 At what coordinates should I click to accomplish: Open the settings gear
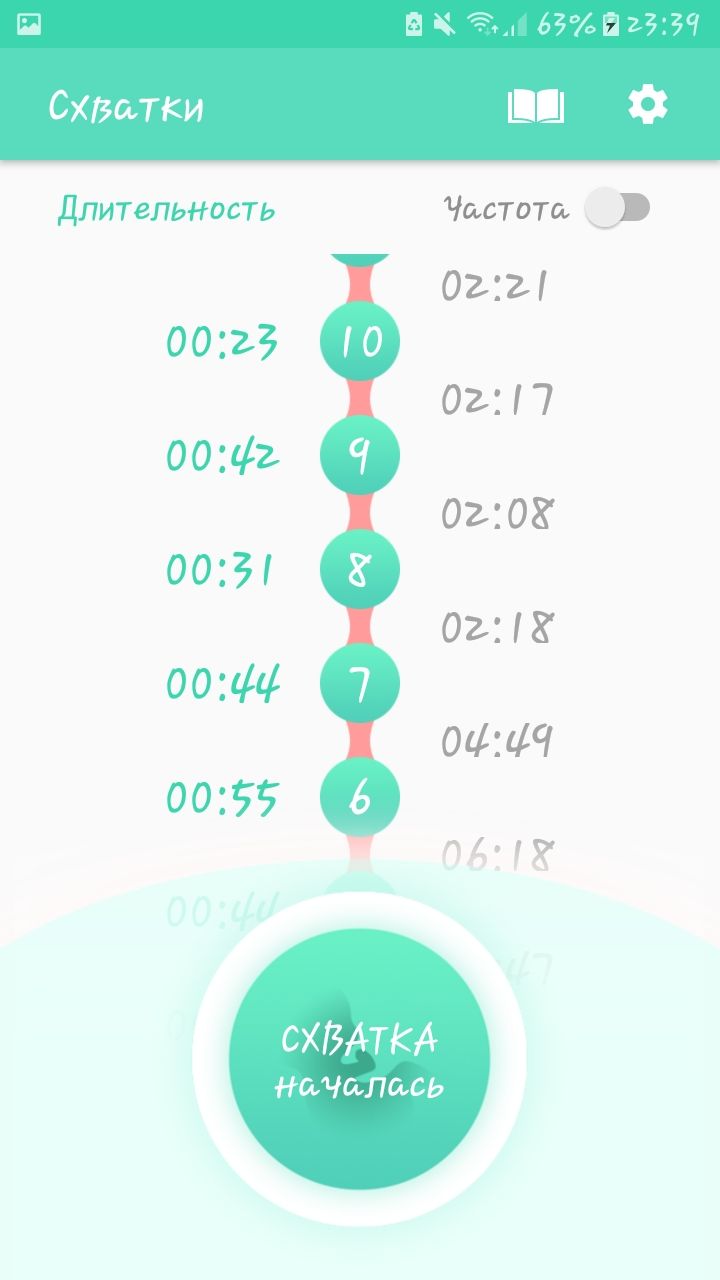coord(647,105)
